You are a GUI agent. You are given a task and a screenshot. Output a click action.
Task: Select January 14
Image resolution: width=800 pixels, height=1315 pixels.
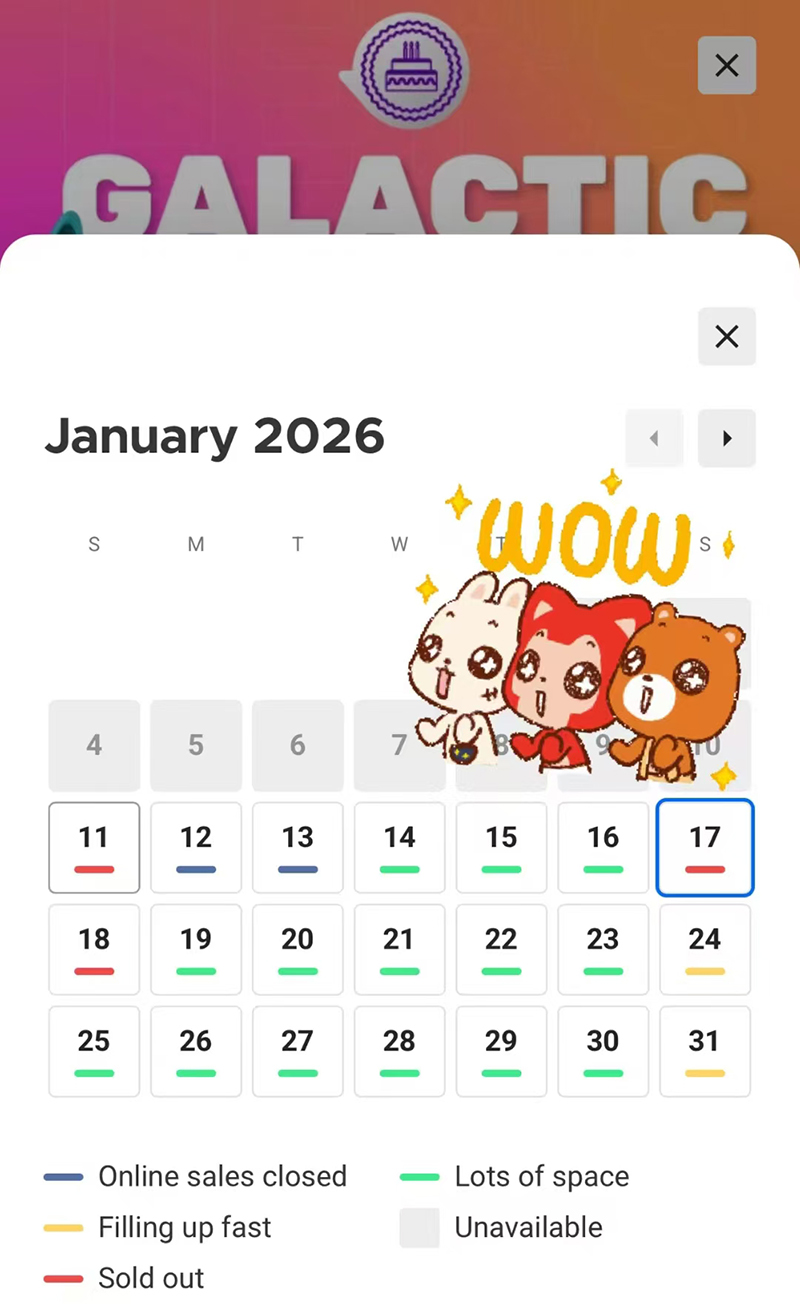coord(399,847)
